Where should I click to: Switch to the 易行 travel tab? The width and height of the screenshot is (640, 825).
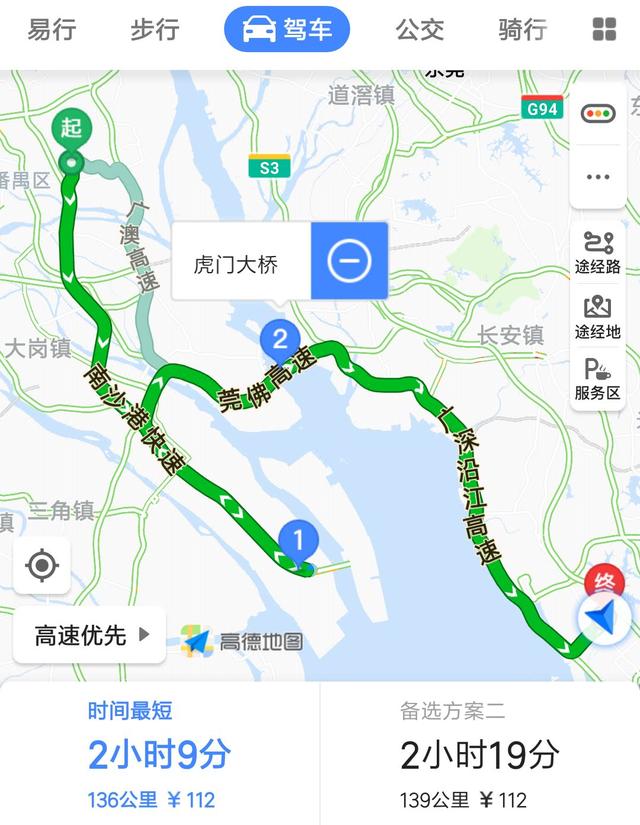pos(51,30)
